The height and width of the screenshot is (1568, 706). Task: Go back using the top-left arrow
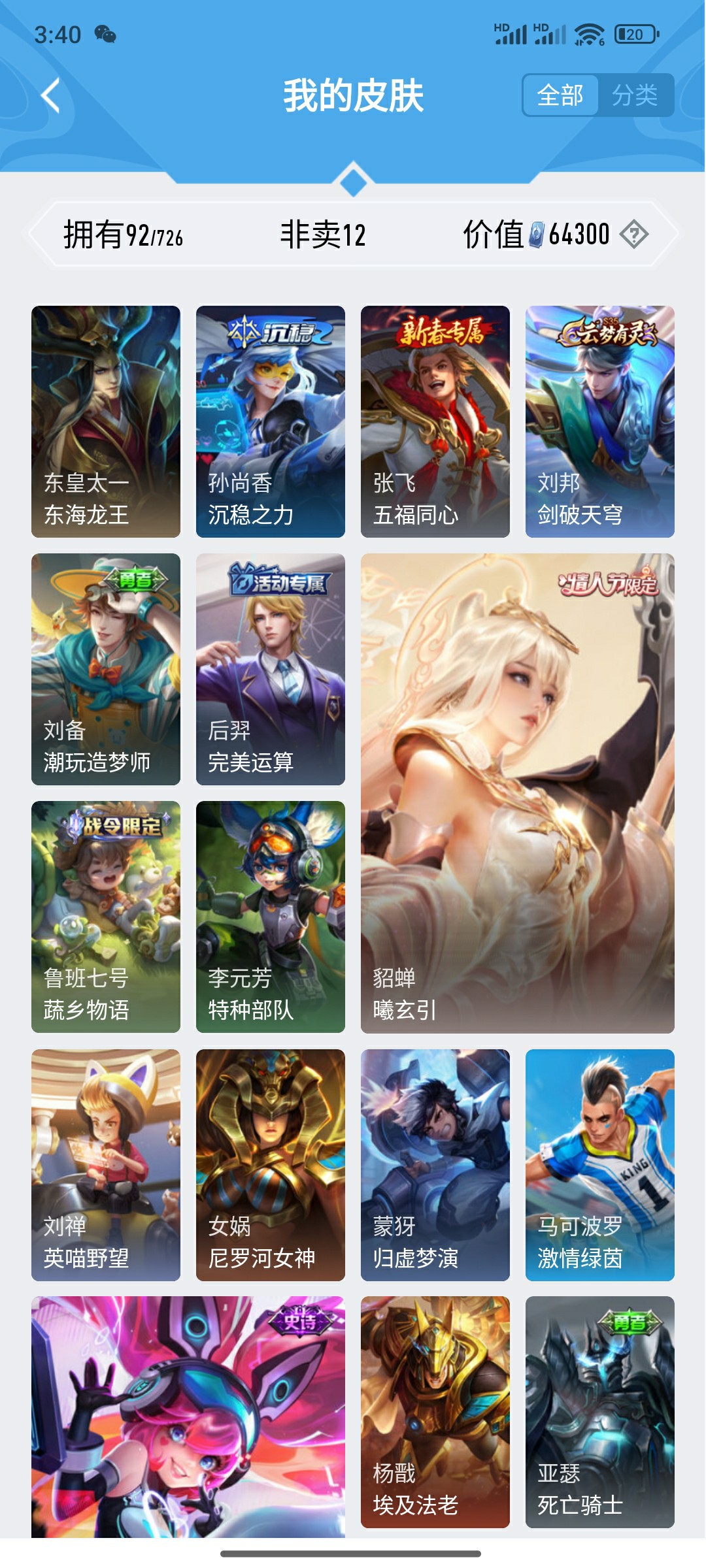click(x=51, y=95)
